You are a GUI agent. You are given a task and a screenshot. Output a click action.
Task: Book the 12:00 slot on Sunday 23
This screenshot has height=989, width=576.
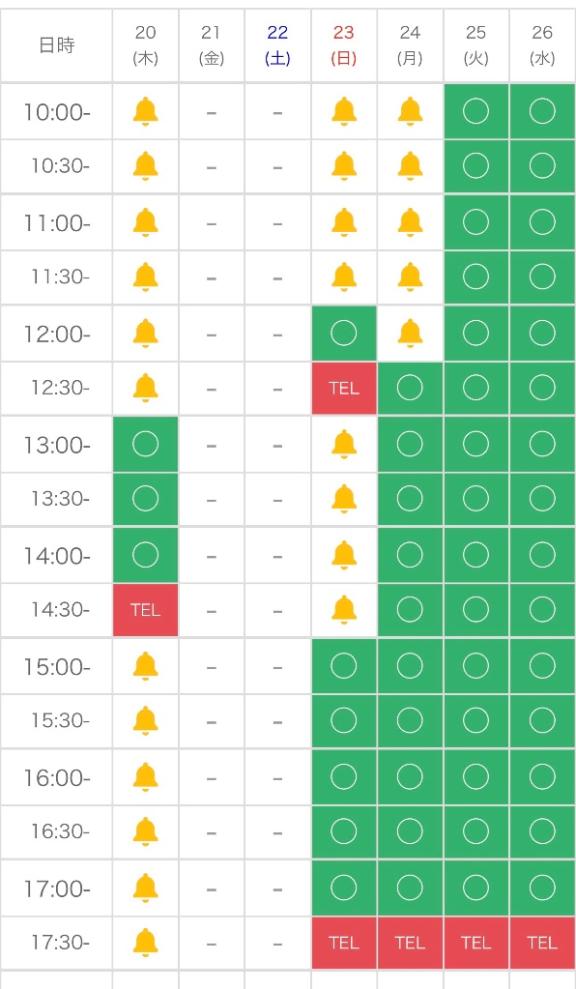tap(344, 334)
